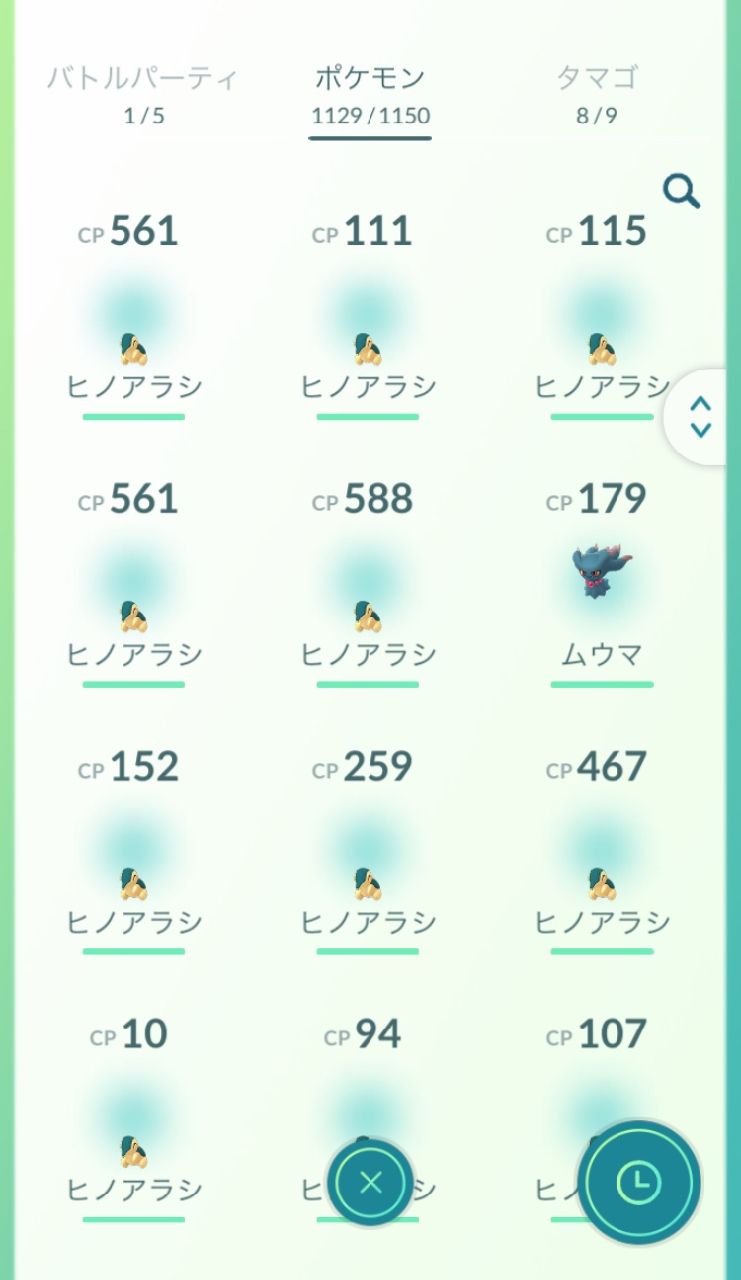Select the ポケモン tab
This screenshot has width=741, height=1280.
point(370,93)
